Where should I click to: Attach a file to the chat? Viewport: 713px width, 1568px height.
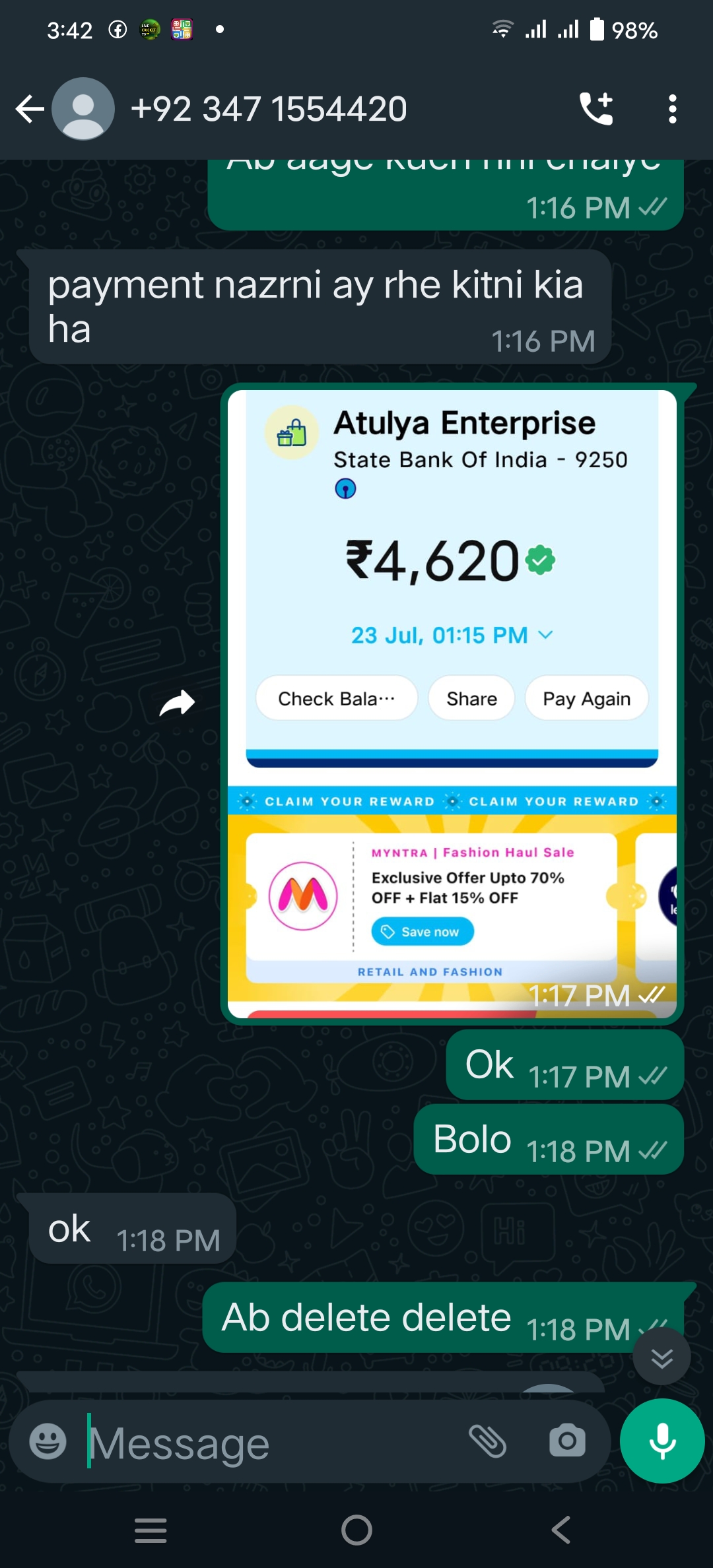[x=487, y=1441]
